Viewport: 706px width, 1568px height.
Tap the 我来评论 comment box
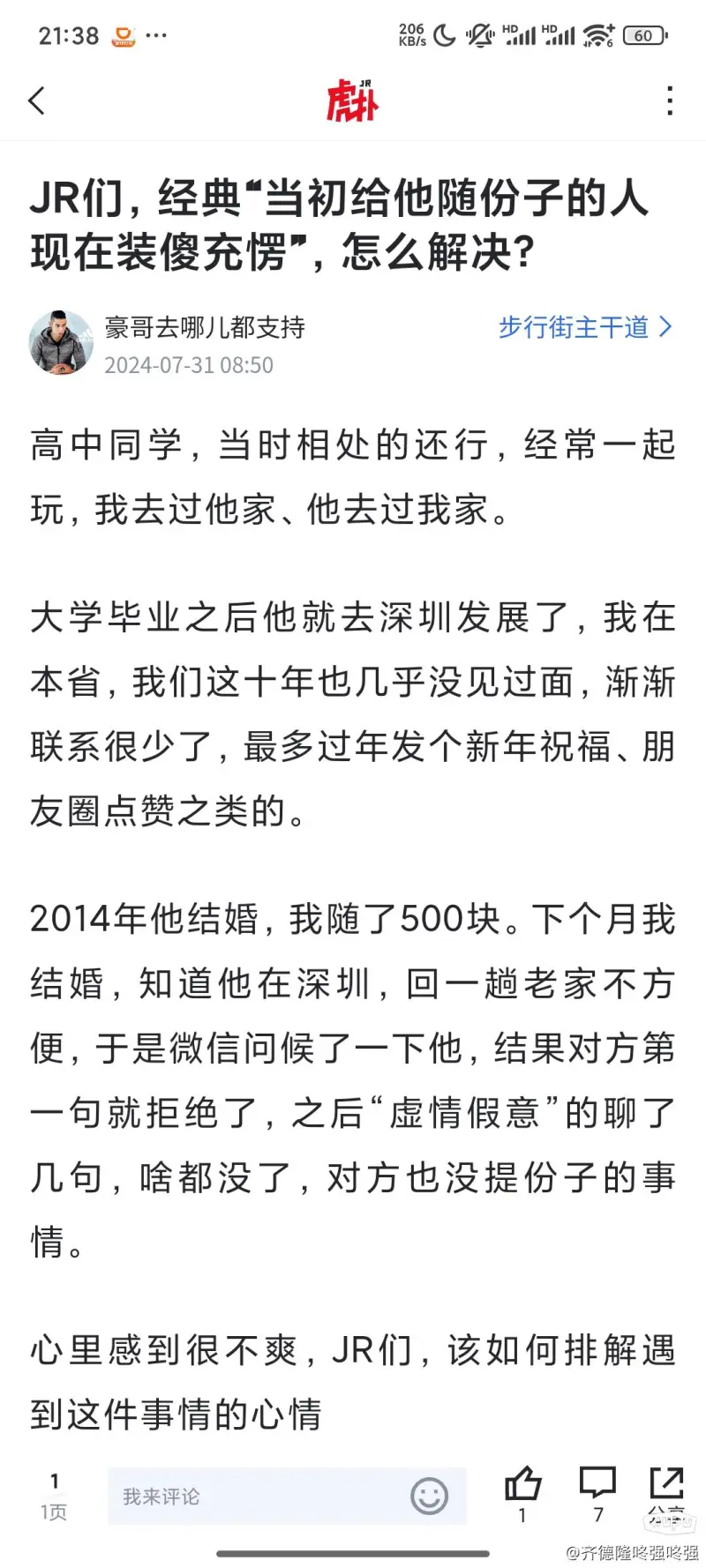(287, 1497)
